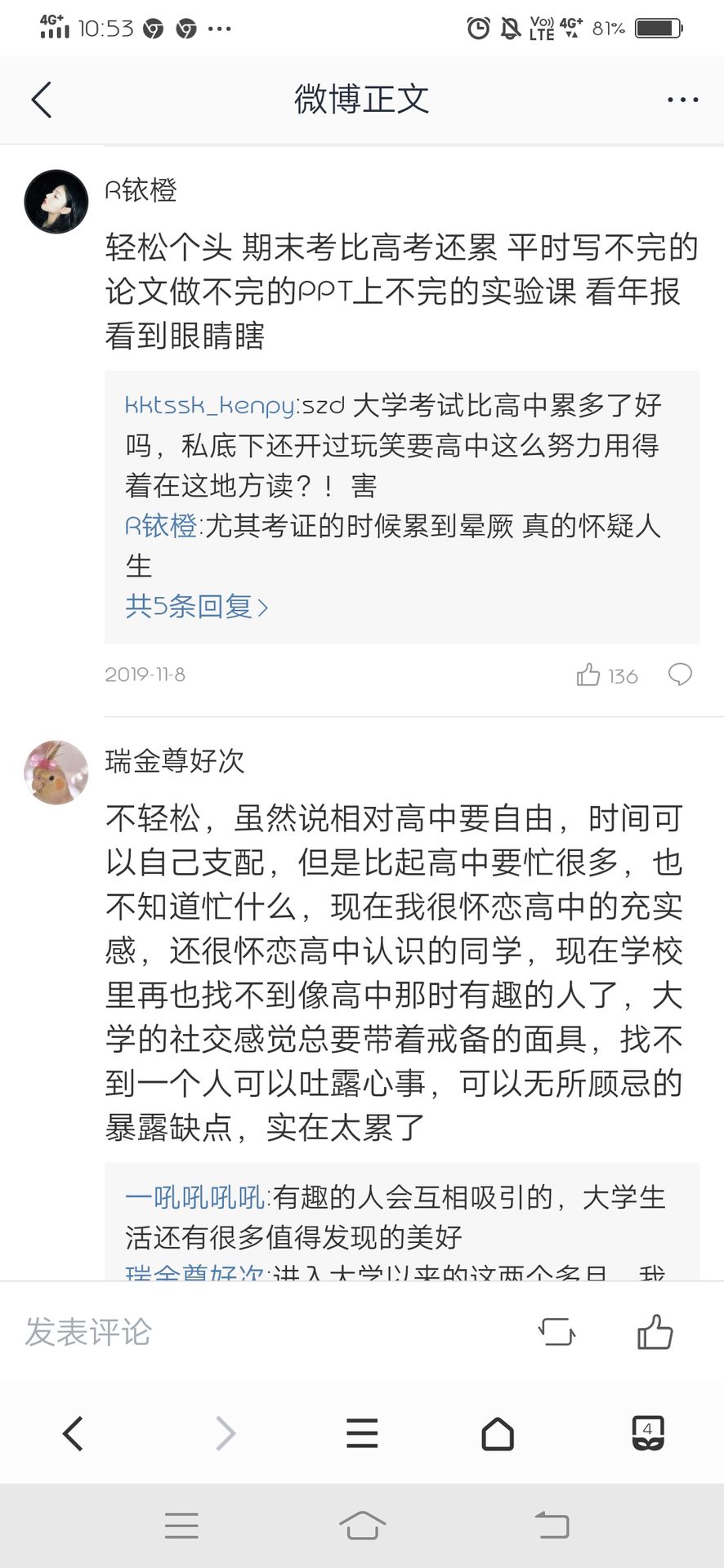Image resolution: width=724 pixels, height=1568 pixels.
Task: Like R铱橙's comment with 136 likes
Action: (606, 675)
